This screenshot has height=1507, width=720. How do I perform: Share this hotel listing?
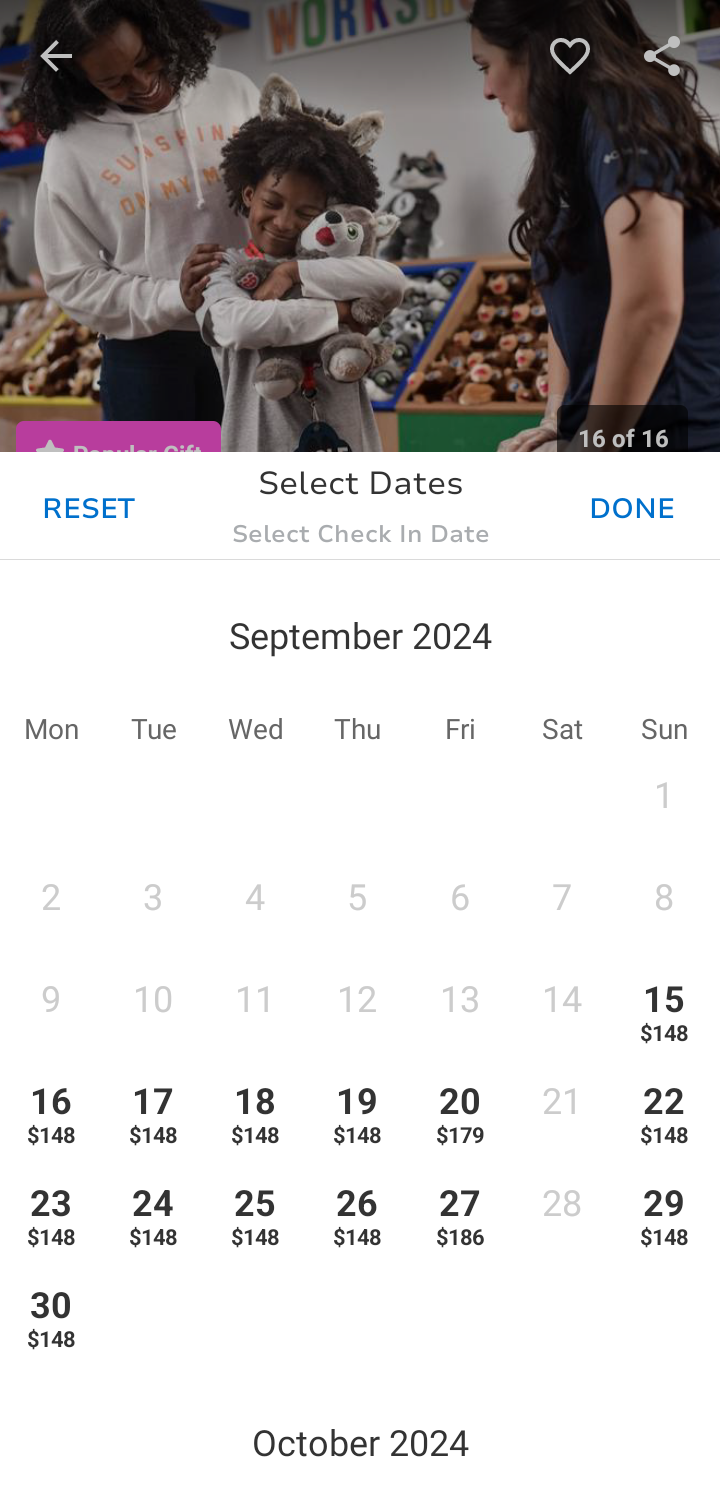(x=662, y=56)
